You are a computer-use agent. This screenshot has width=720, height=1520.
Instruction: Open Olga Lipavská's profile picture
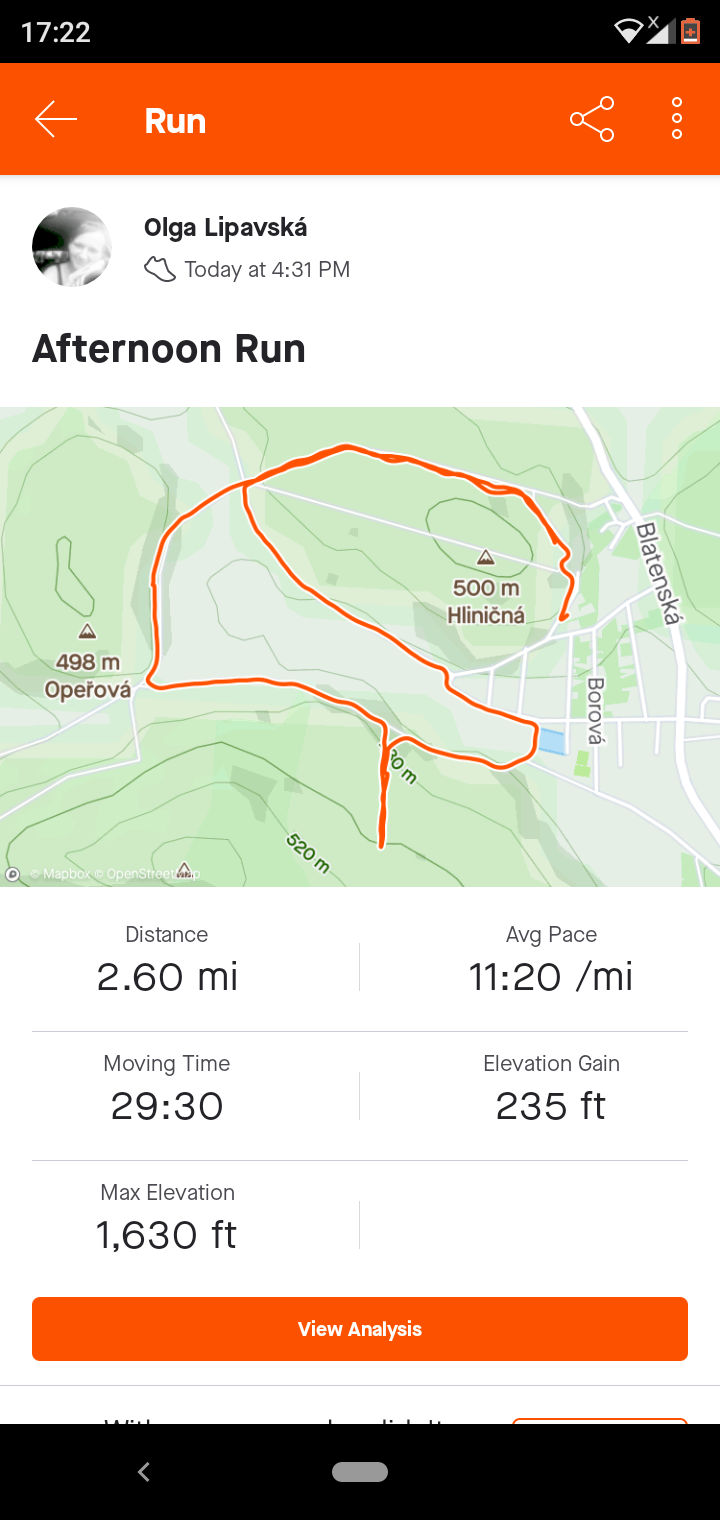point(72,247)
